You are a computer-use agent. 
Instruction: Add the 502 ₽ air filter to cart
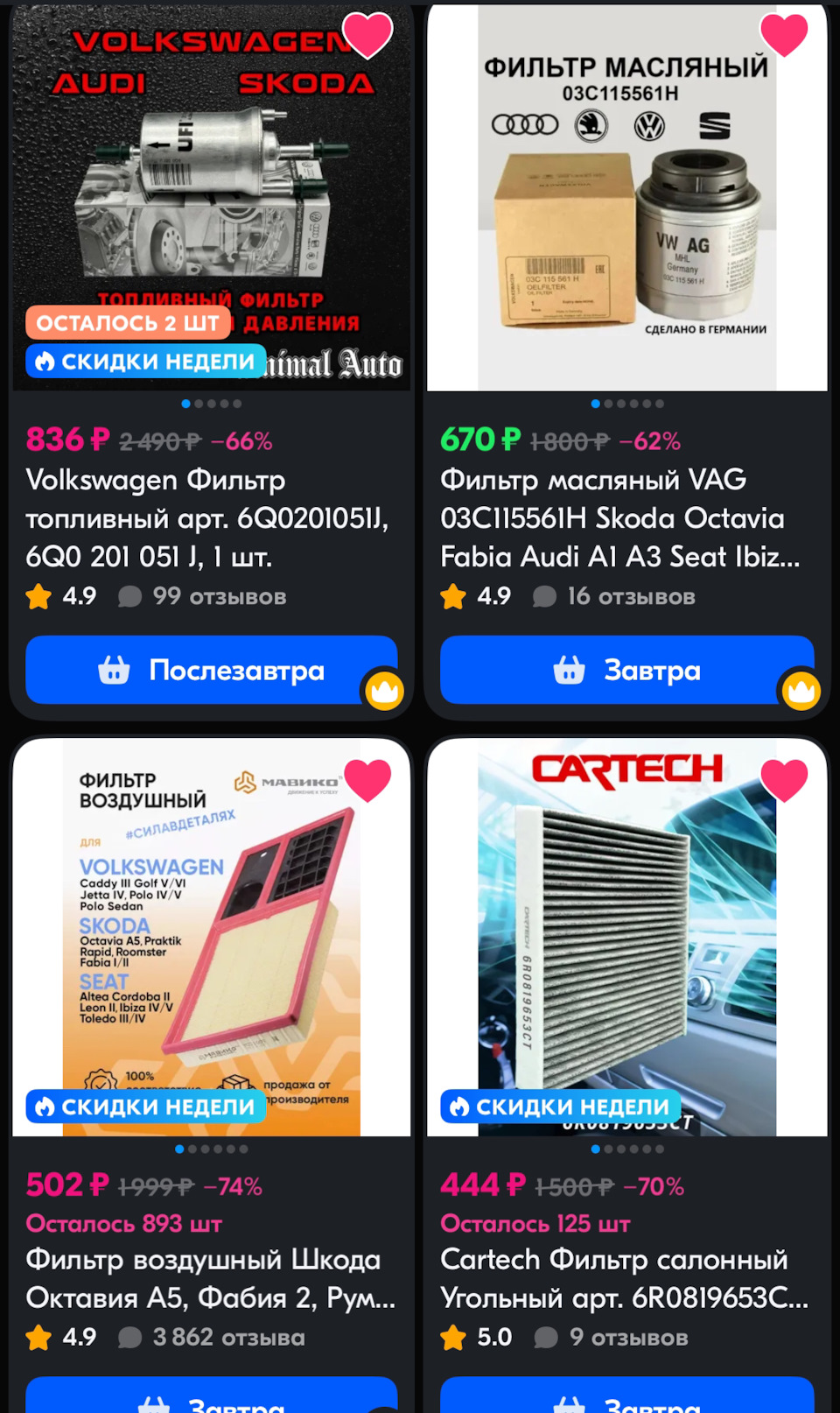211,1399
